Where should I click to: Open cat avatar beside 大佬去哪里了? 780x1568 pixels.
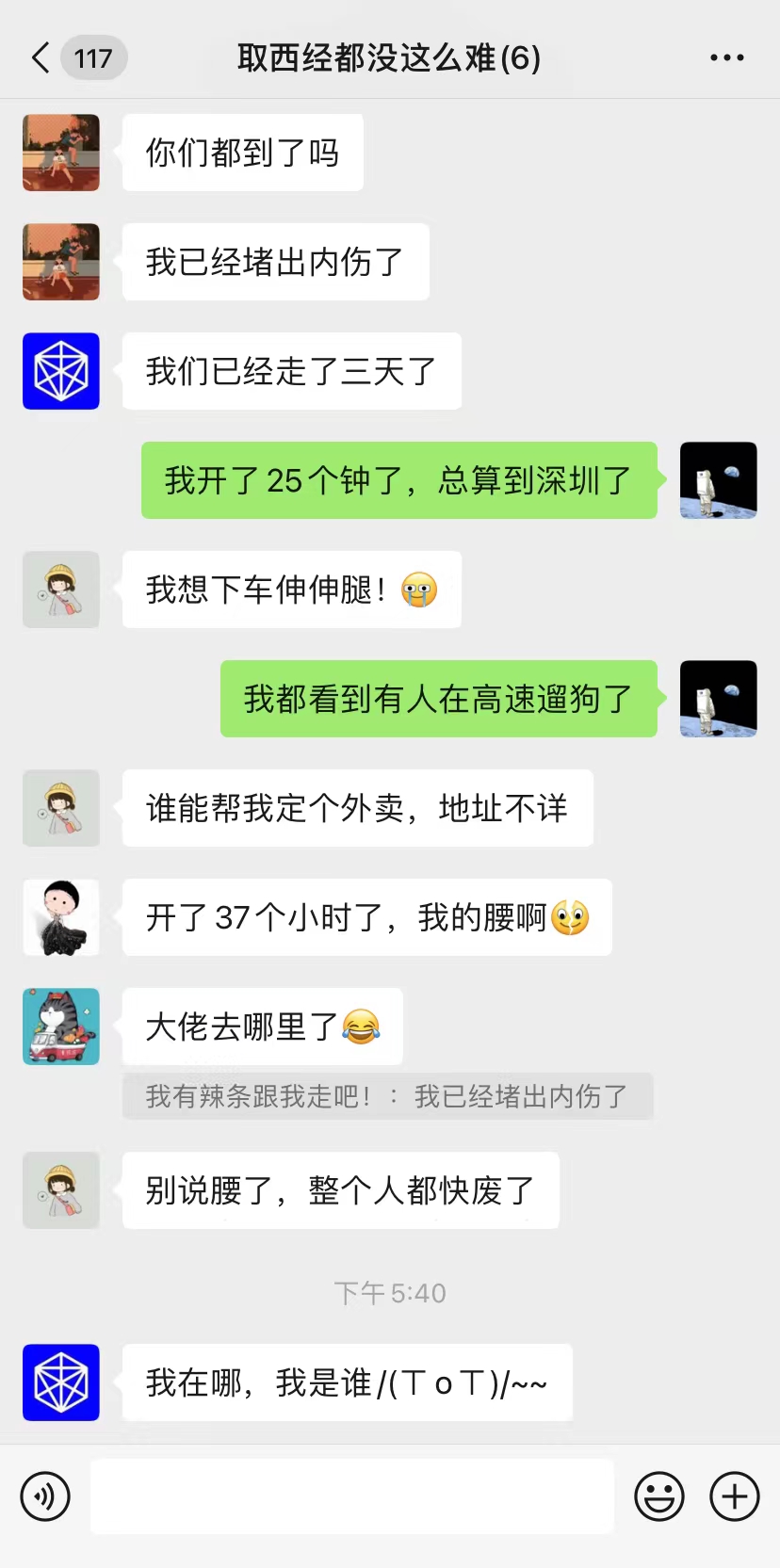[x=61, y=1026]
